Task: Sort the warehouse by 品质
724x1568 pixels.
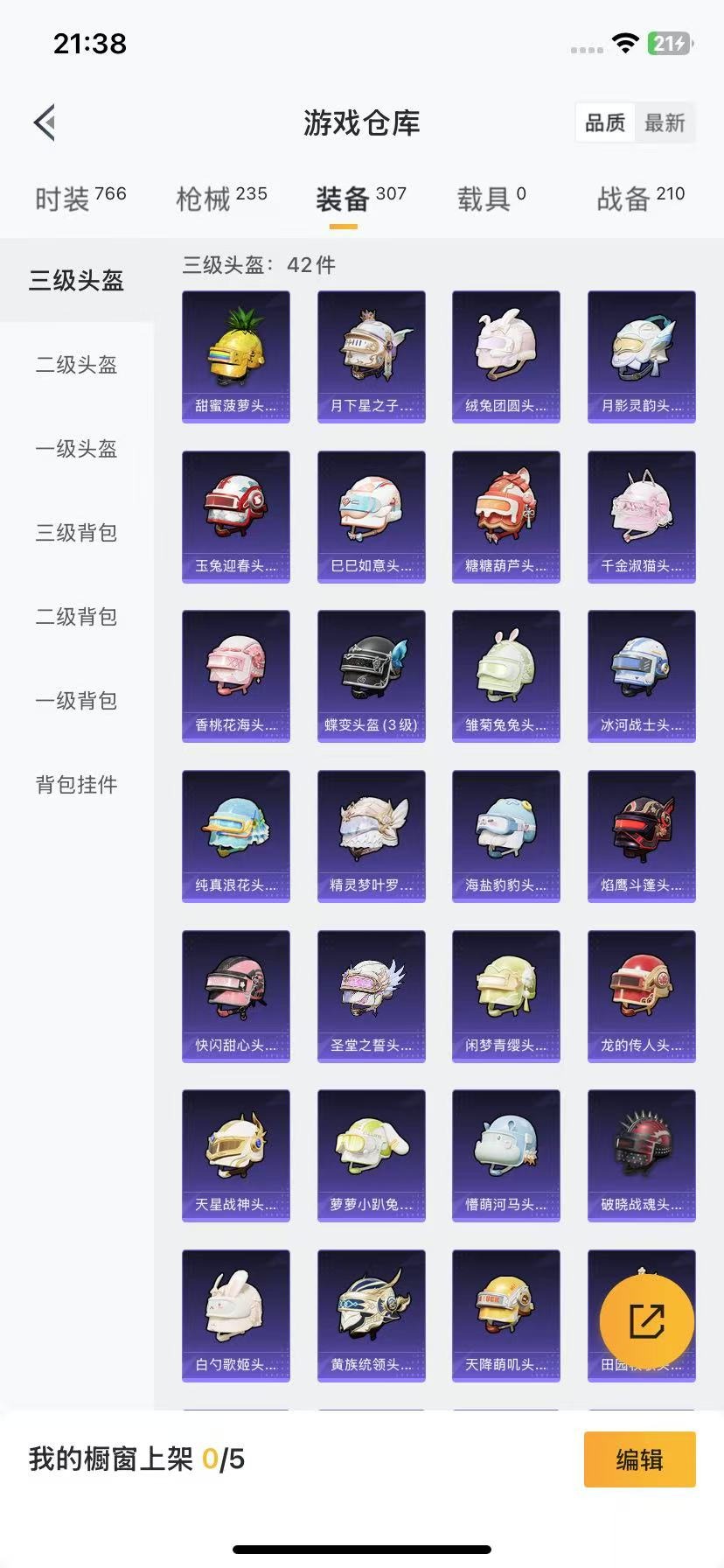Action: [x=605, y=123]
